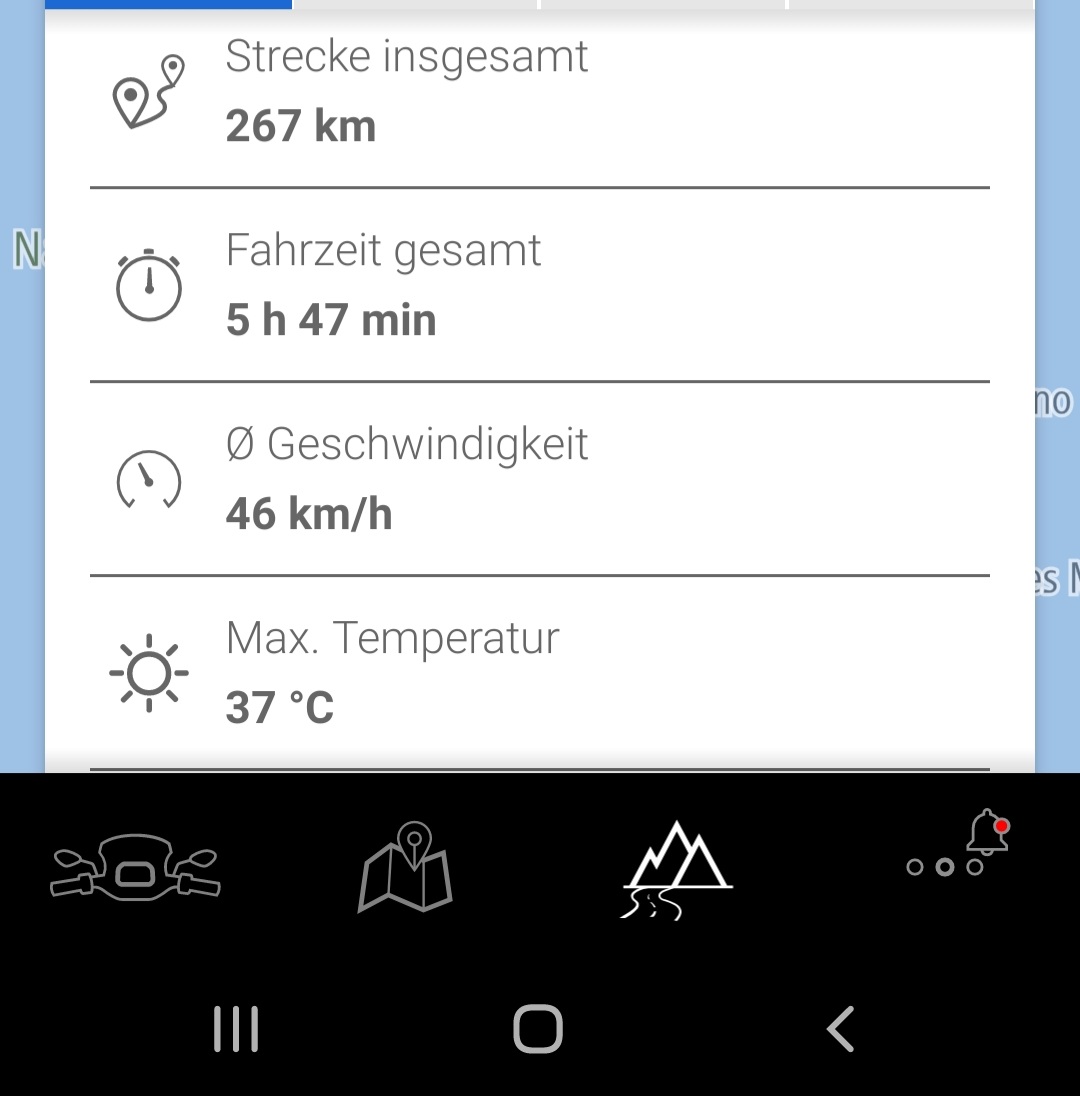
Task: Open the motorcycle vehicle tab
Action: (136, 867)
